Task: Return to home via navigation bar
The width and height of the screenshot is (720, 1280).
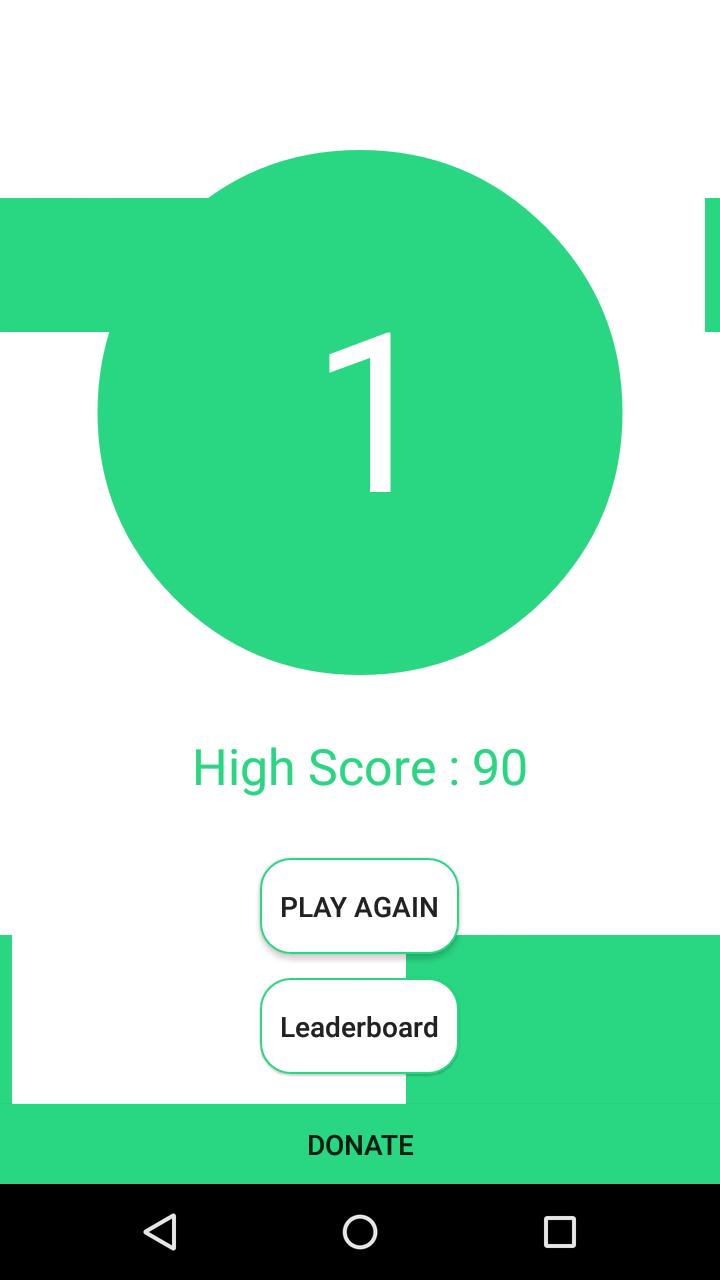Action: point(360,1232)
